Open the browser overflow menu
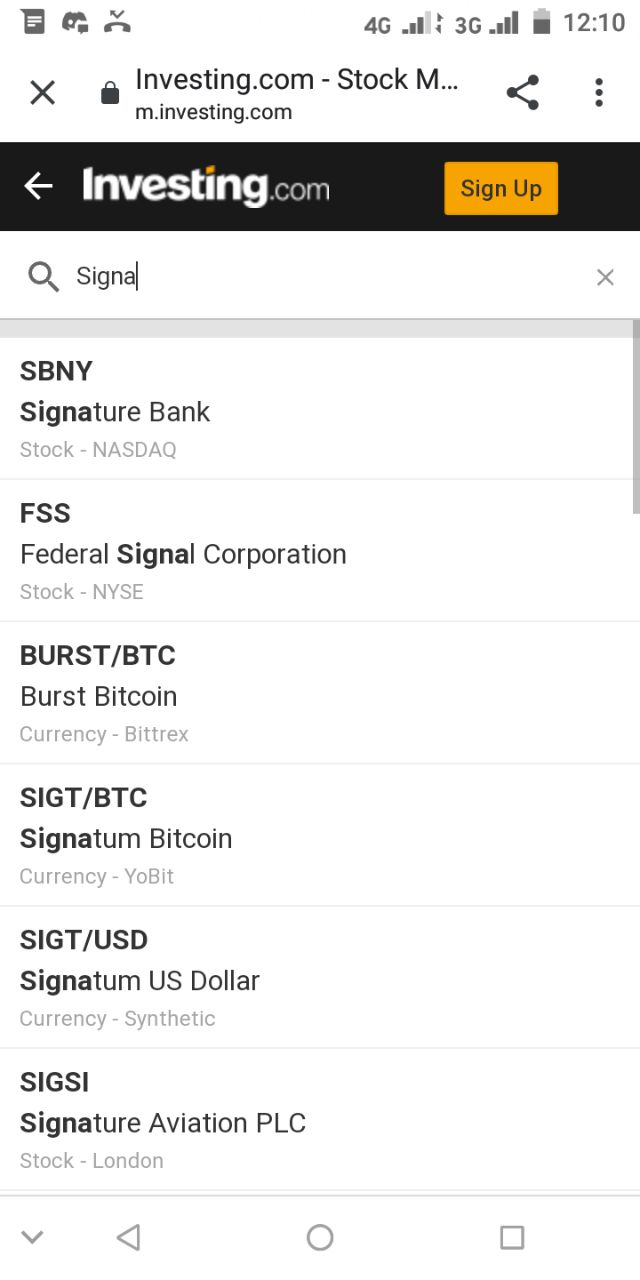This screenshot has width=640, height=1280. [x=599, y=93]
